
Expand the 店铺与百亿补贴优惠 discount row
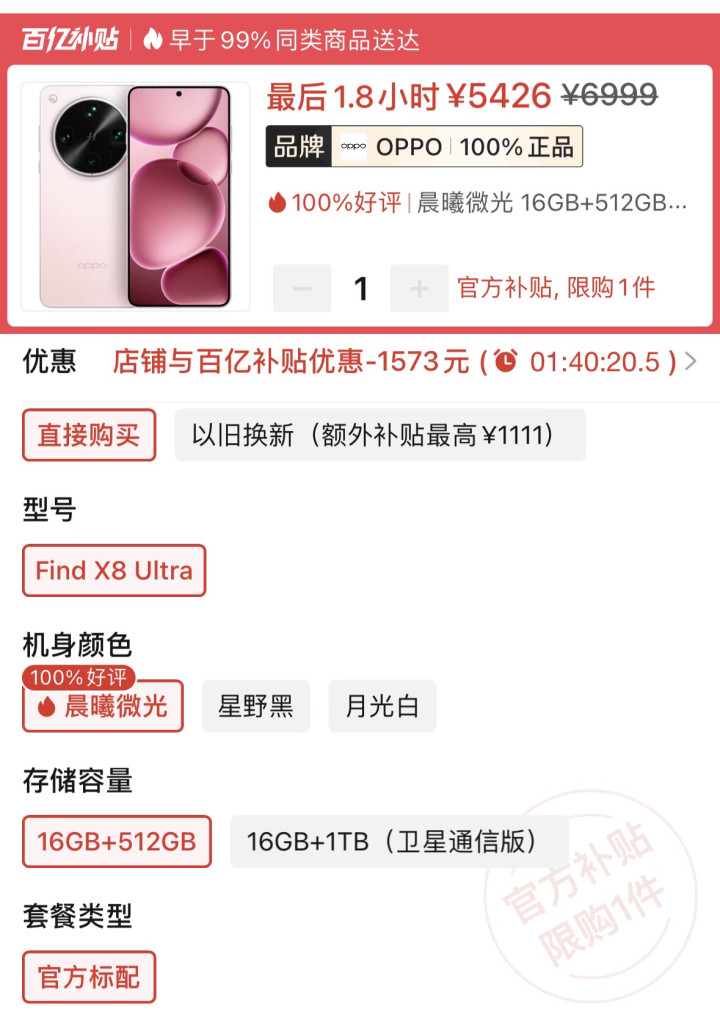400,361
